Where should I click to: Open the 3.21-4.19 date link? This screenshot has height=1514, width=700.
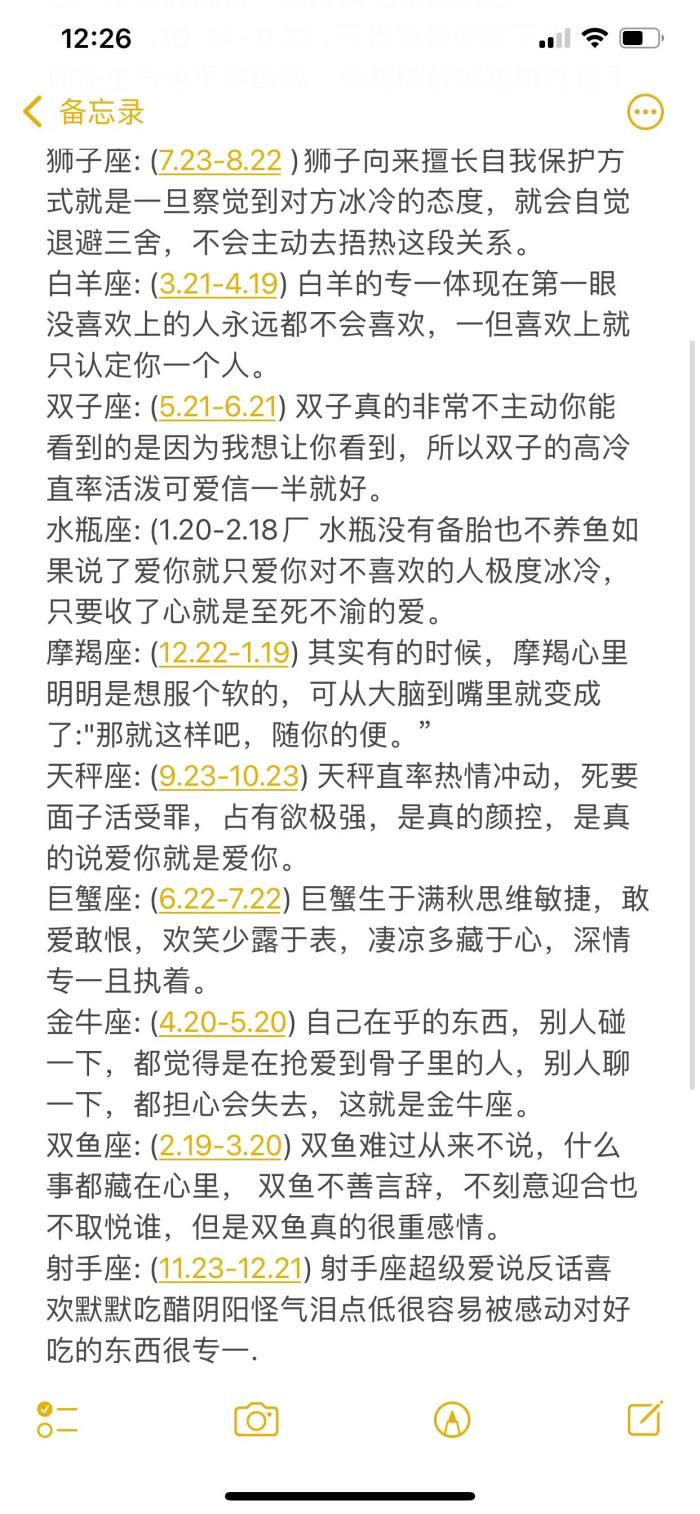point(218,284)
